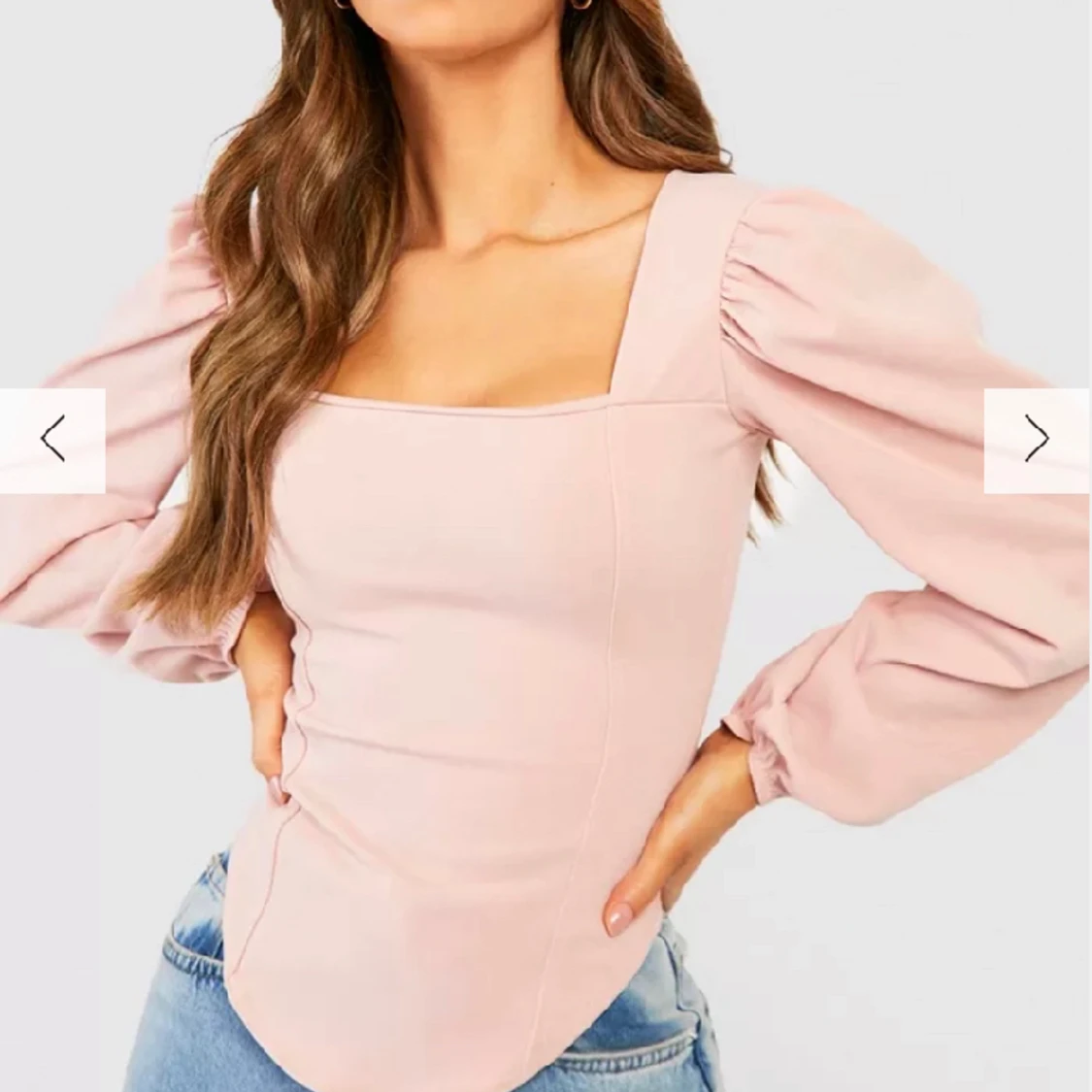
Task: Go to the previous product image
Action: coord(52,441)
